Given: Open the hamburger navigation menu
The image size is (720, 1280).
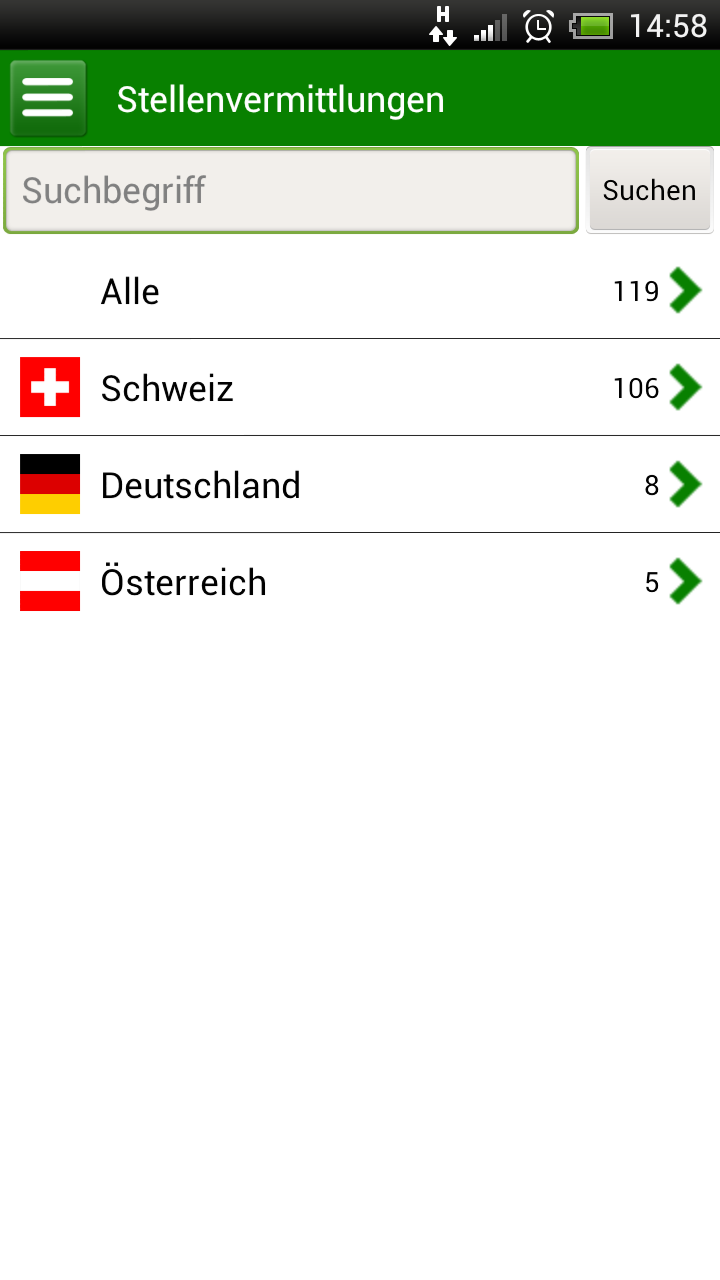Looking at the screenshot, I should click(x=47, y=98).
